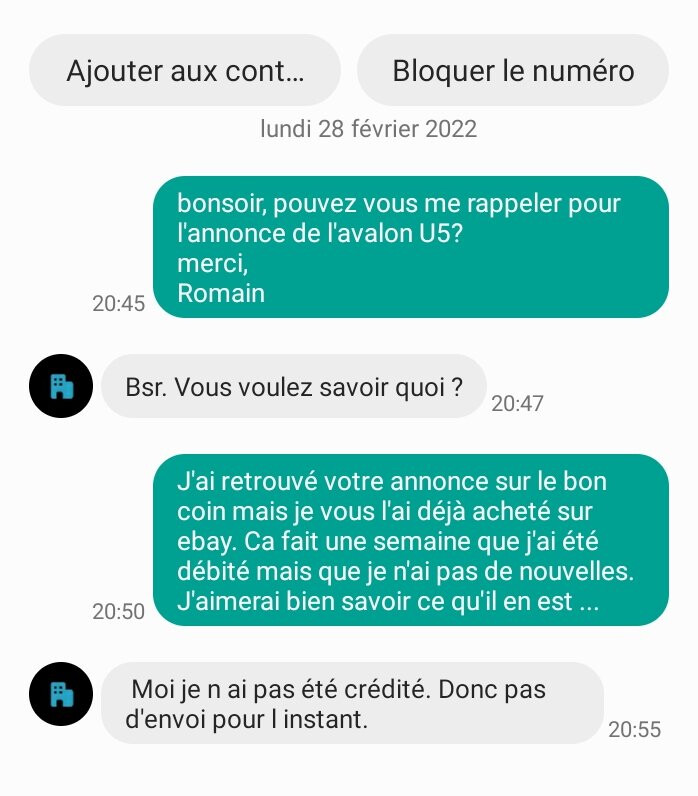698x796 pixels.
Task: Open the sender avatar beside "Moi je n ai pas été crédité"
Action: [x=63, y=694]
